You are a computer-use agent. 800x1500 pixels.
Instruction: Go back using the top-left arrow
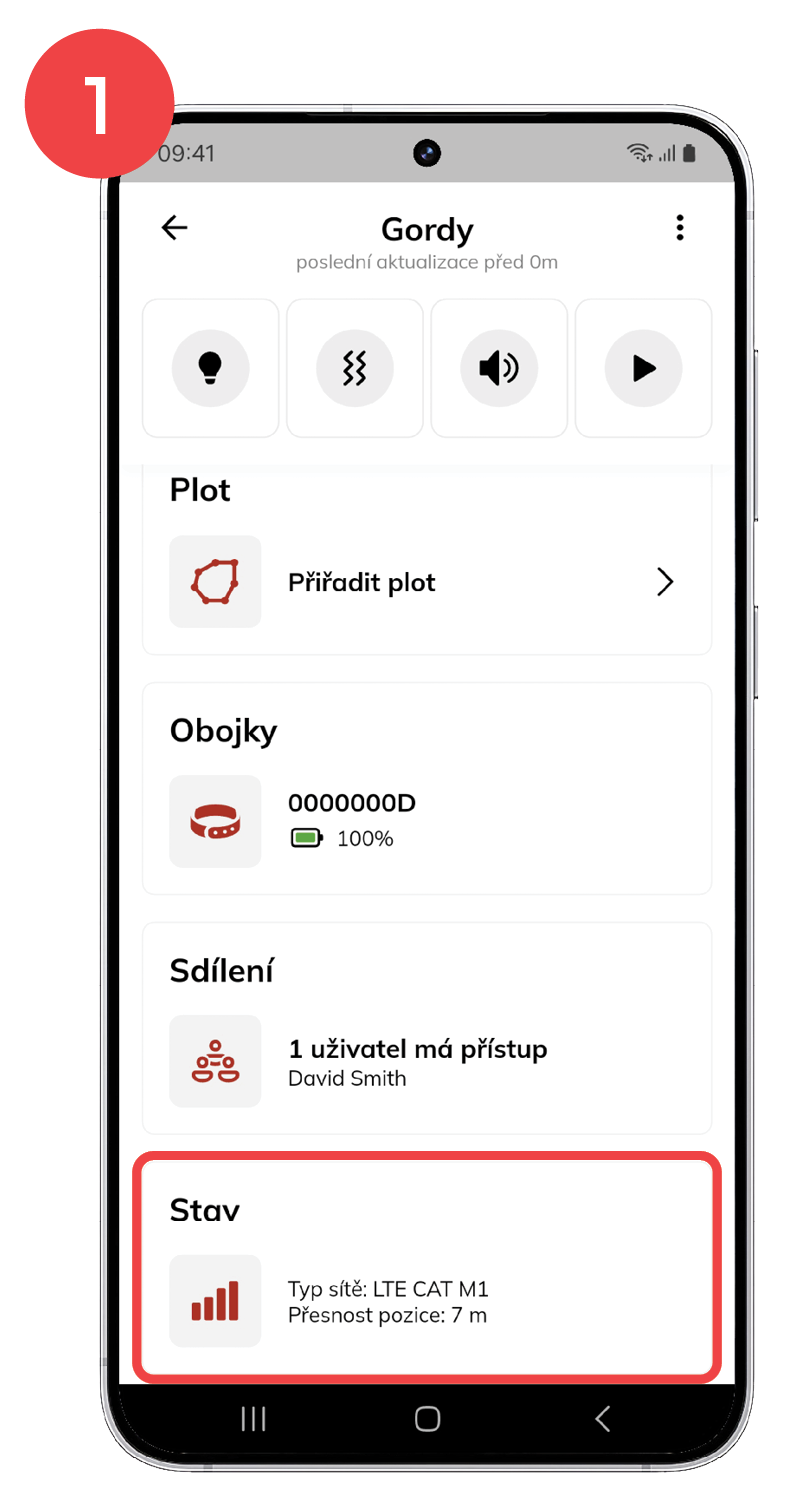[175, 228]
